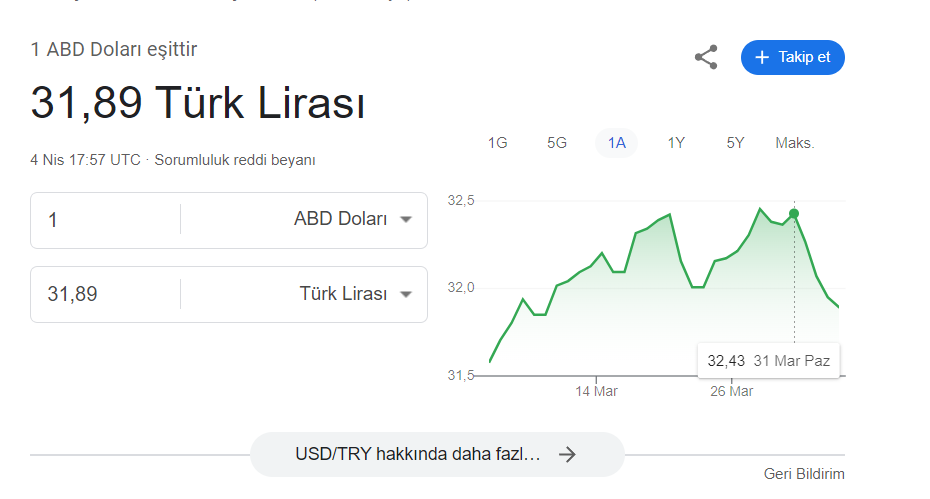The width and height of the screenshot is (930, 499).
Task: Switch chart to 1G range
Action: [497, 143]
